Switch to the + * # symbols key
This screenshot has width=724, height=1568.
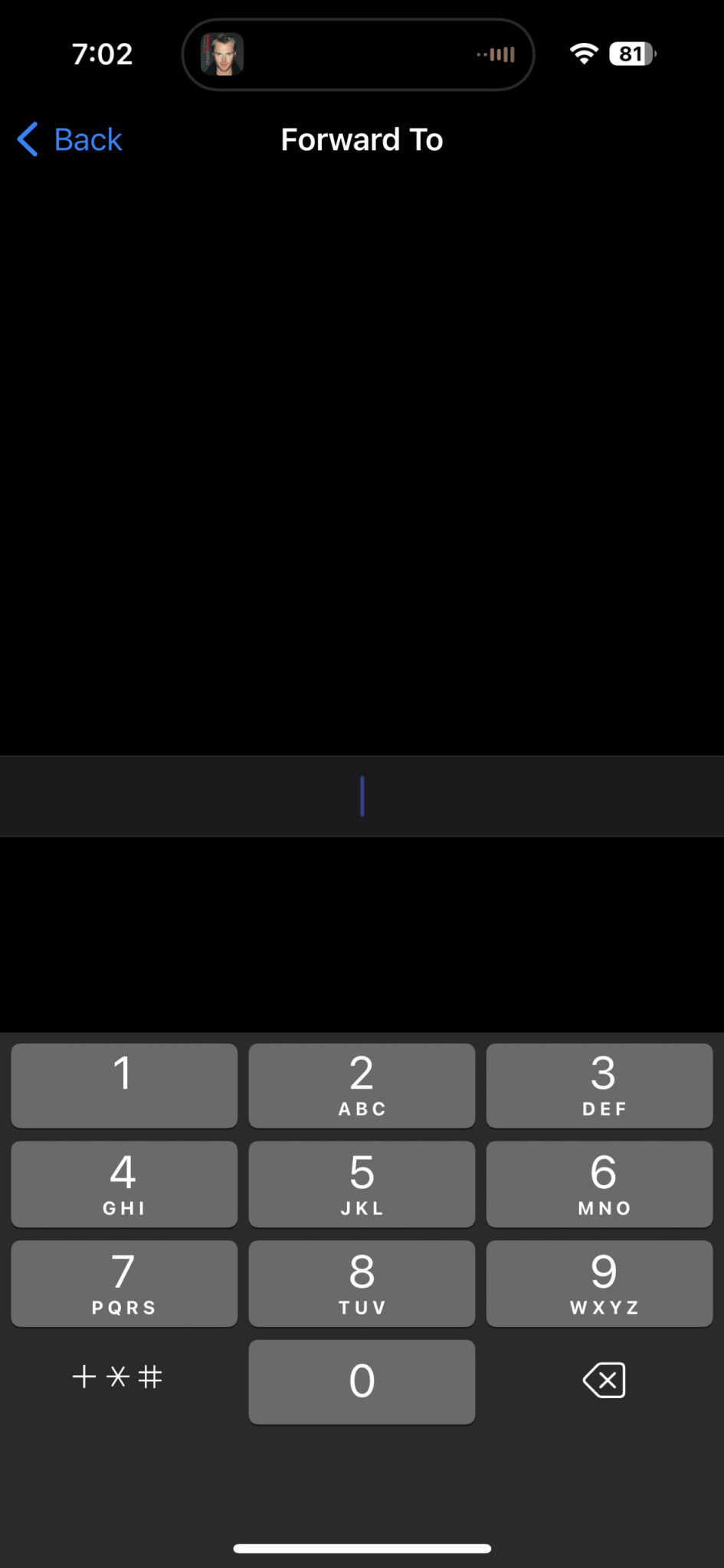117,1377
